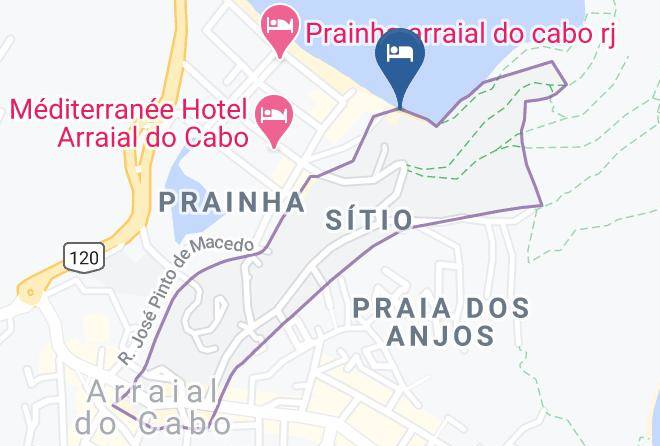Select Méditerranée Hotel Arraial do Cabo marker
Image resolution: width=660 pixels, height=446 pixels.
272,112
